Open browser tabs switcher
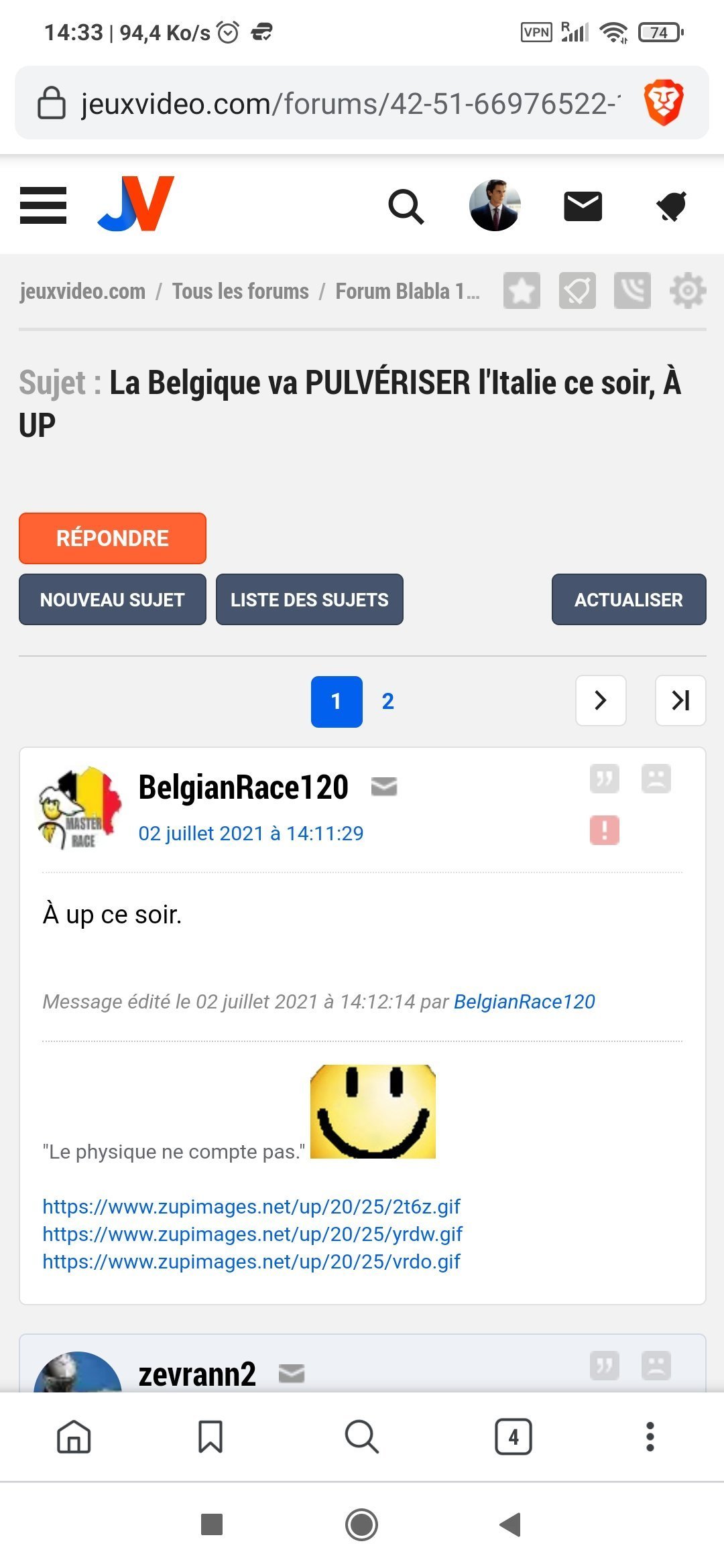Screen dimensions: 724x1568 [514, 1437]
